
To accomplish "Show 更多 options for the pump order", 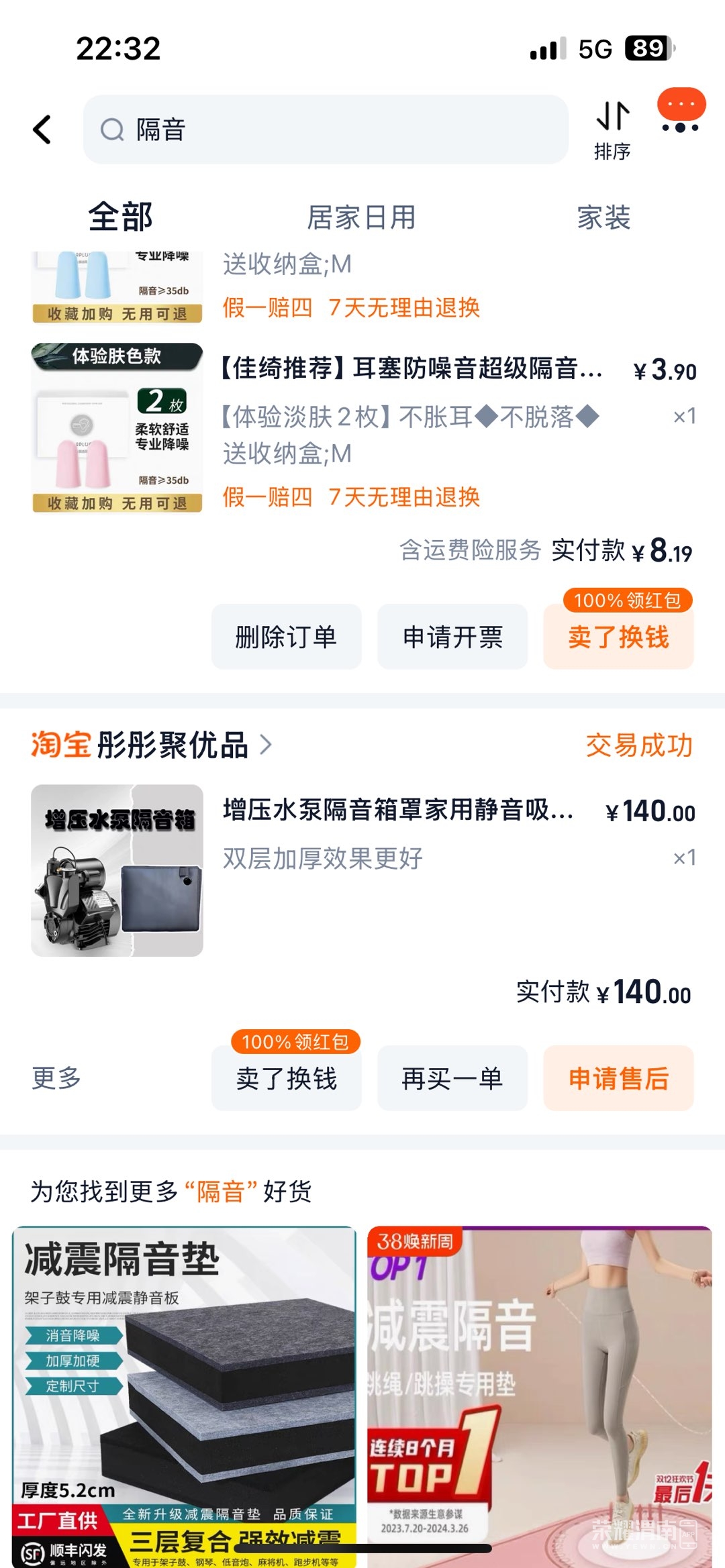I will point(56,1078).
